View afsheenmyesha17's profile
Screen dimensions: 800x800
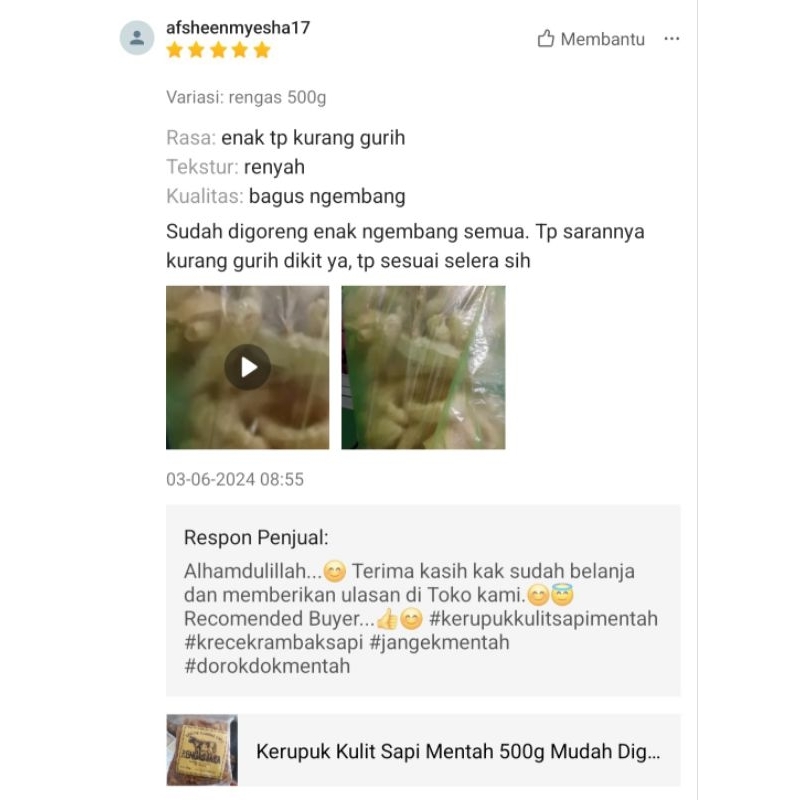coord(237,28)
